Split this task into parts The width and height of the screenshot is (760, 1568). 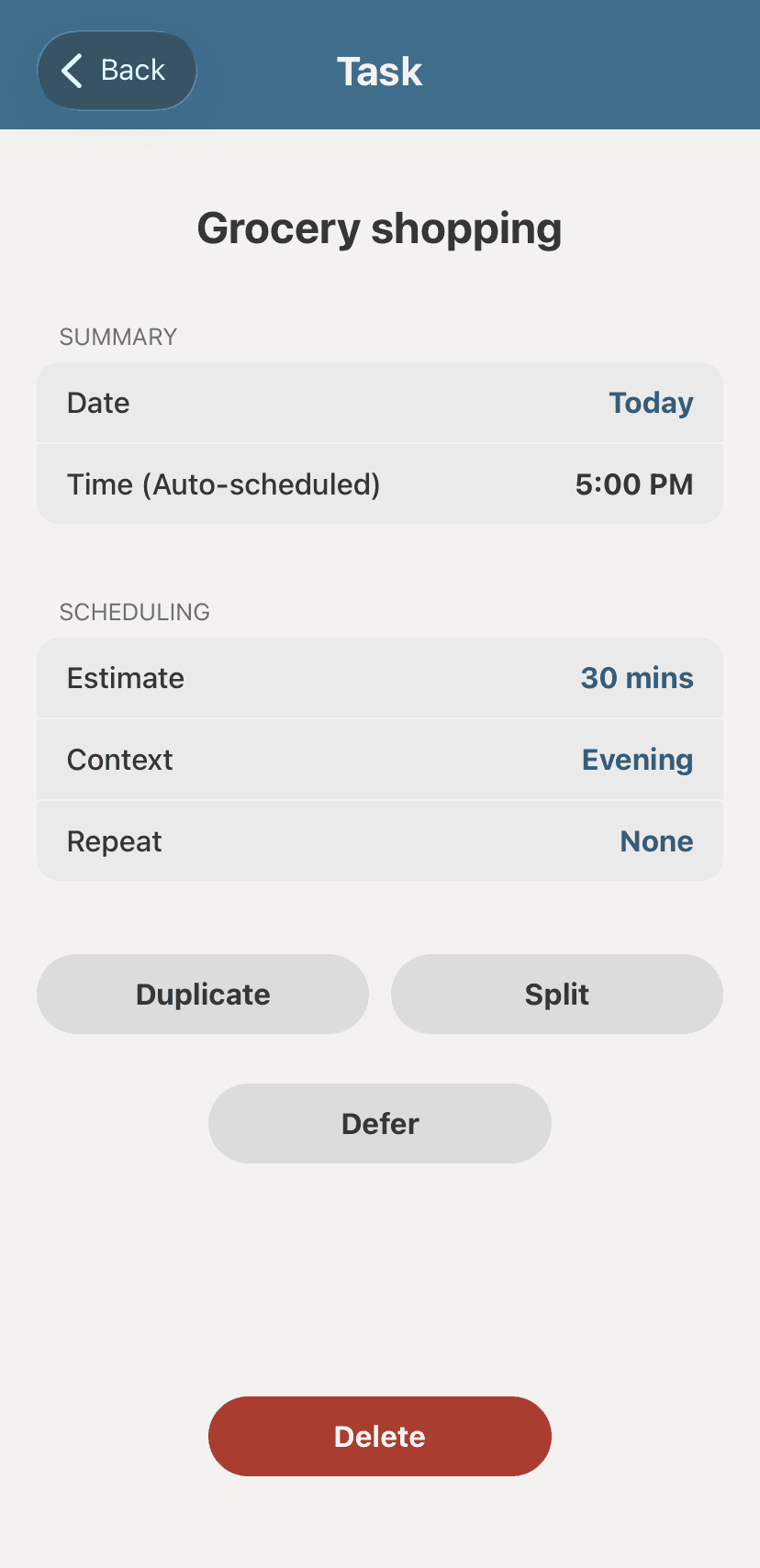click(x=557, y=995)
